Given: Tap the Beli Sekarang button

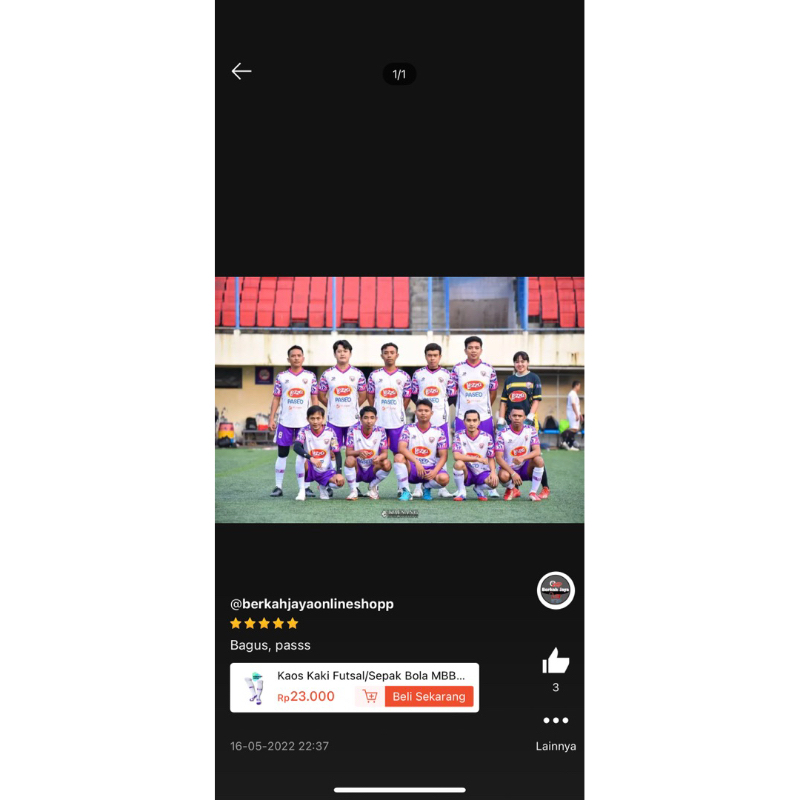Looking at the screenshot, I should pos(428,697).
